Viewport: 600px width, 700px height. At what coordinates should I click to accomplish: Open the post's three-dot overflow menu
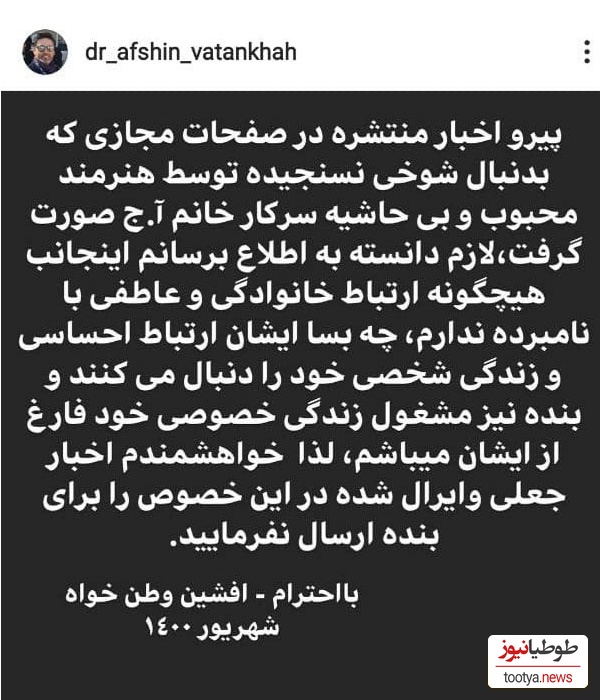pos(585,51)
